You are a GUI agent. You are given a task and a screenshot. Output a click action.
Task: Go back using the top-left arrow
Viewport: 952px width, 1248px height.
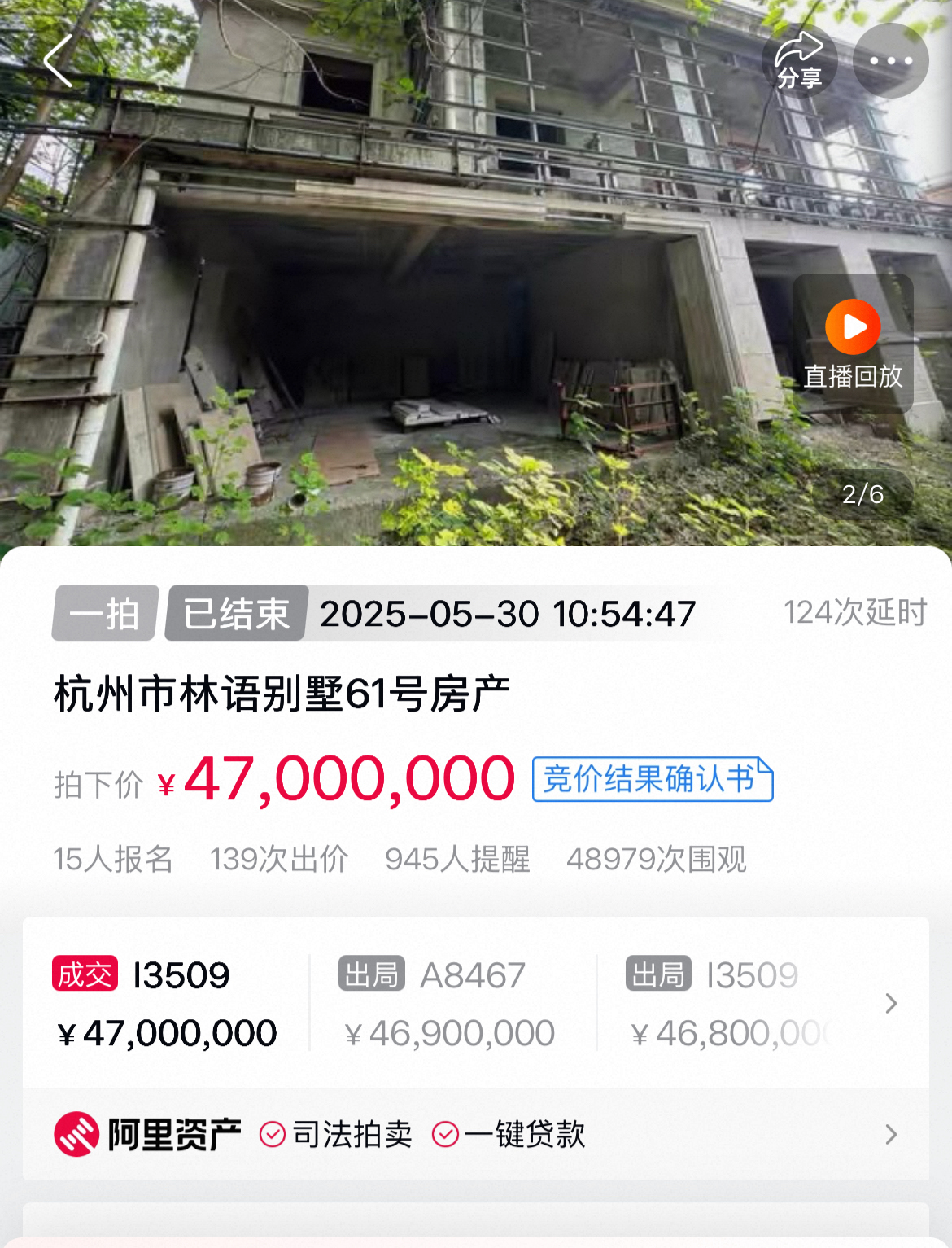59,61
